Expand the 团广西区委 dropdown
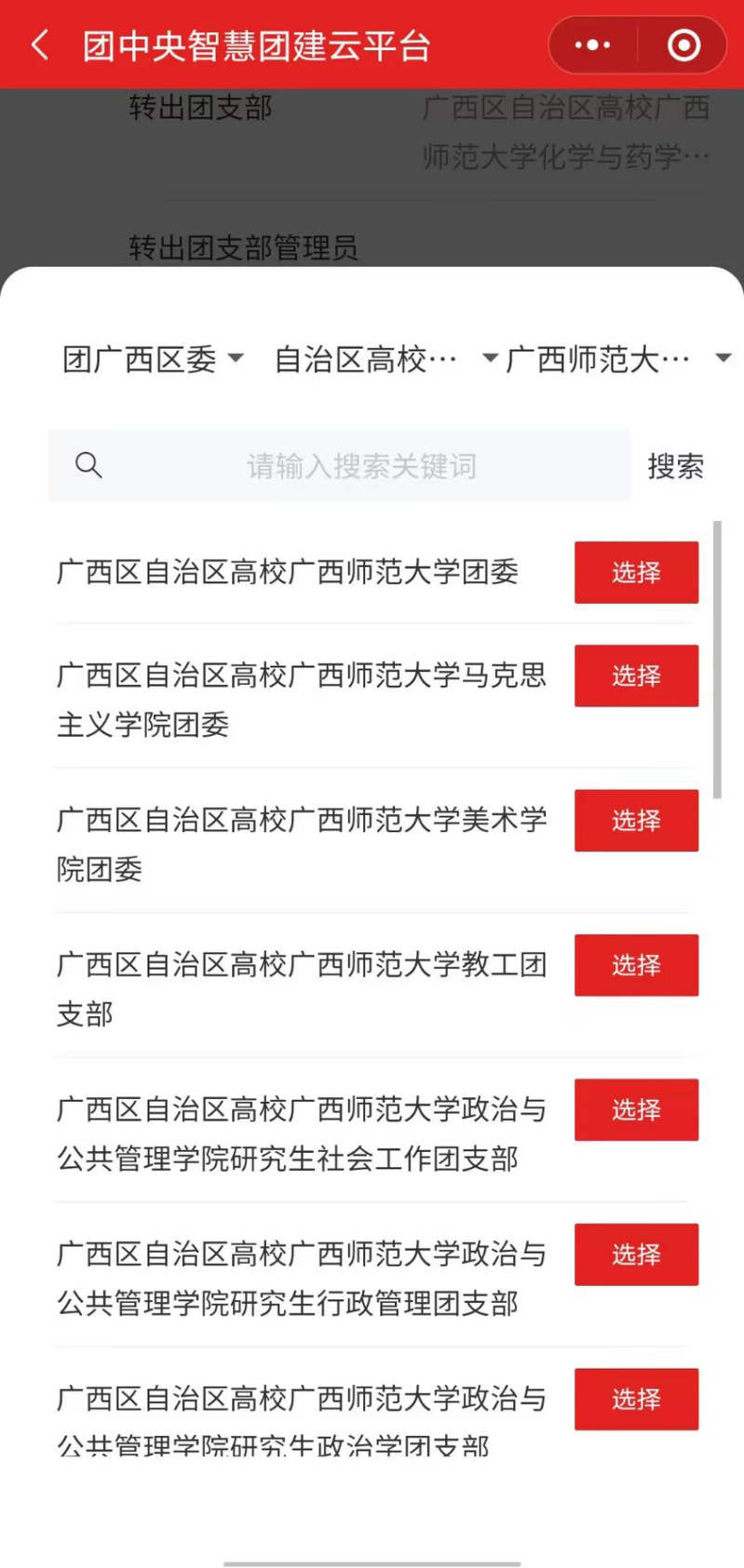The height and width of the screenshot is (1568, 744). pos(153,359)
